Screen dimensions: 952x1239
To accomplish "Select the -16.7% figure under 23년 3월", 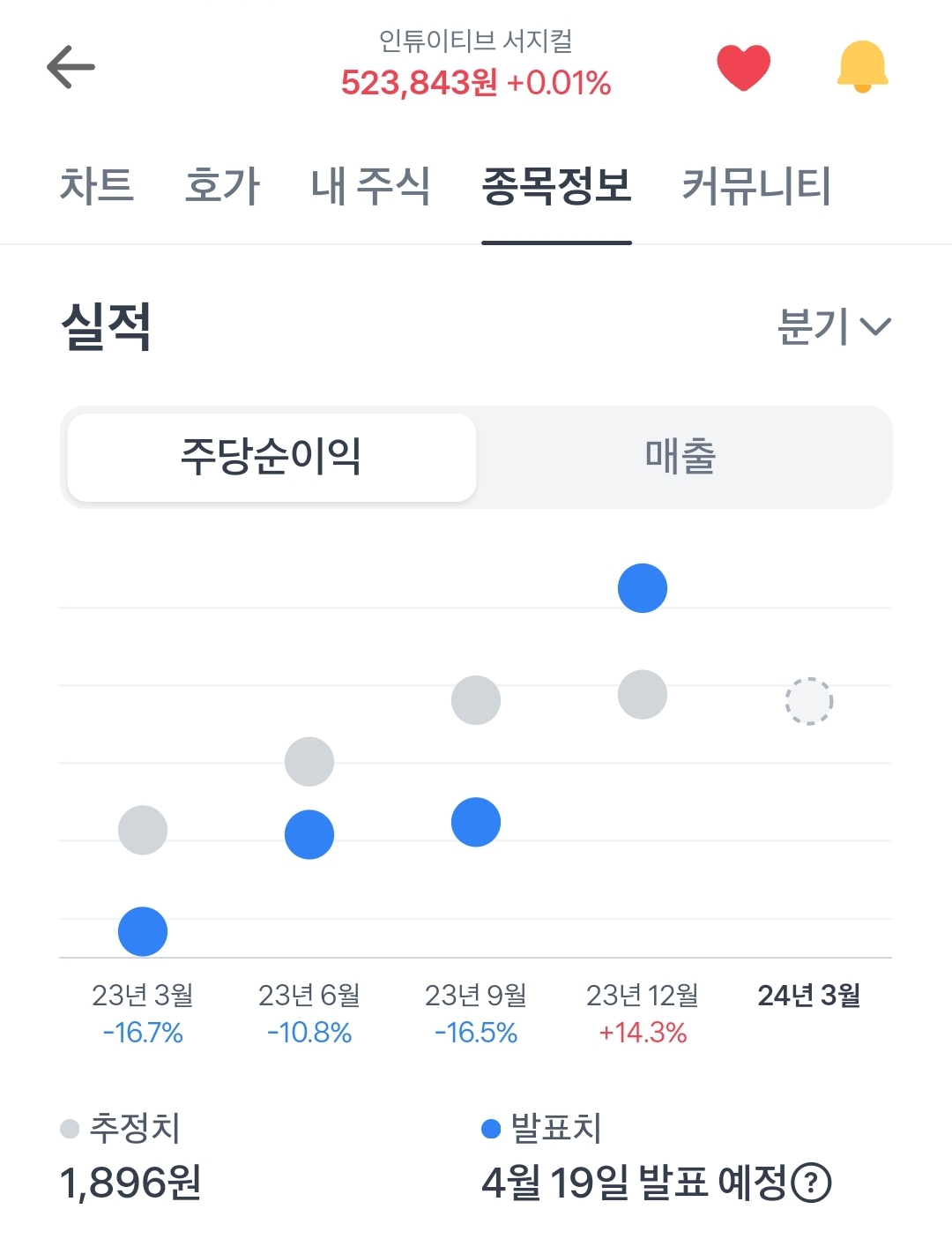I will pos(142,1032).
